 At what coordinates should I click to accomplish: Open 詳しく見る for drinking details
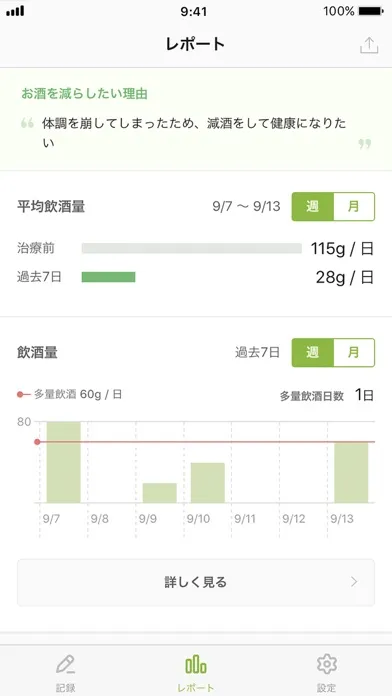click(196, 582)
